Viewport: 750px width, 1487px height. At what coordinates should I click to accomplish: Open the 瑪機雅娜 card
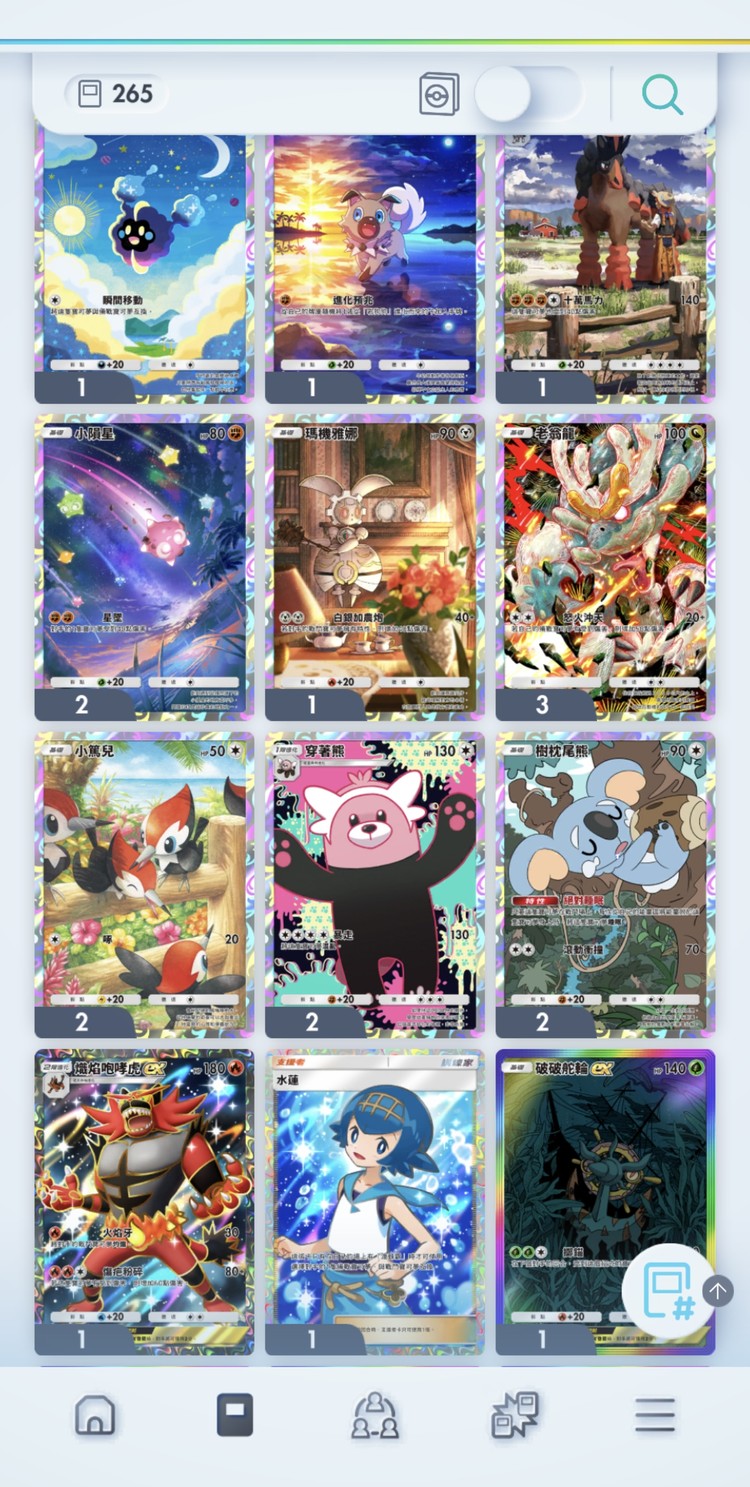(374, 565)
